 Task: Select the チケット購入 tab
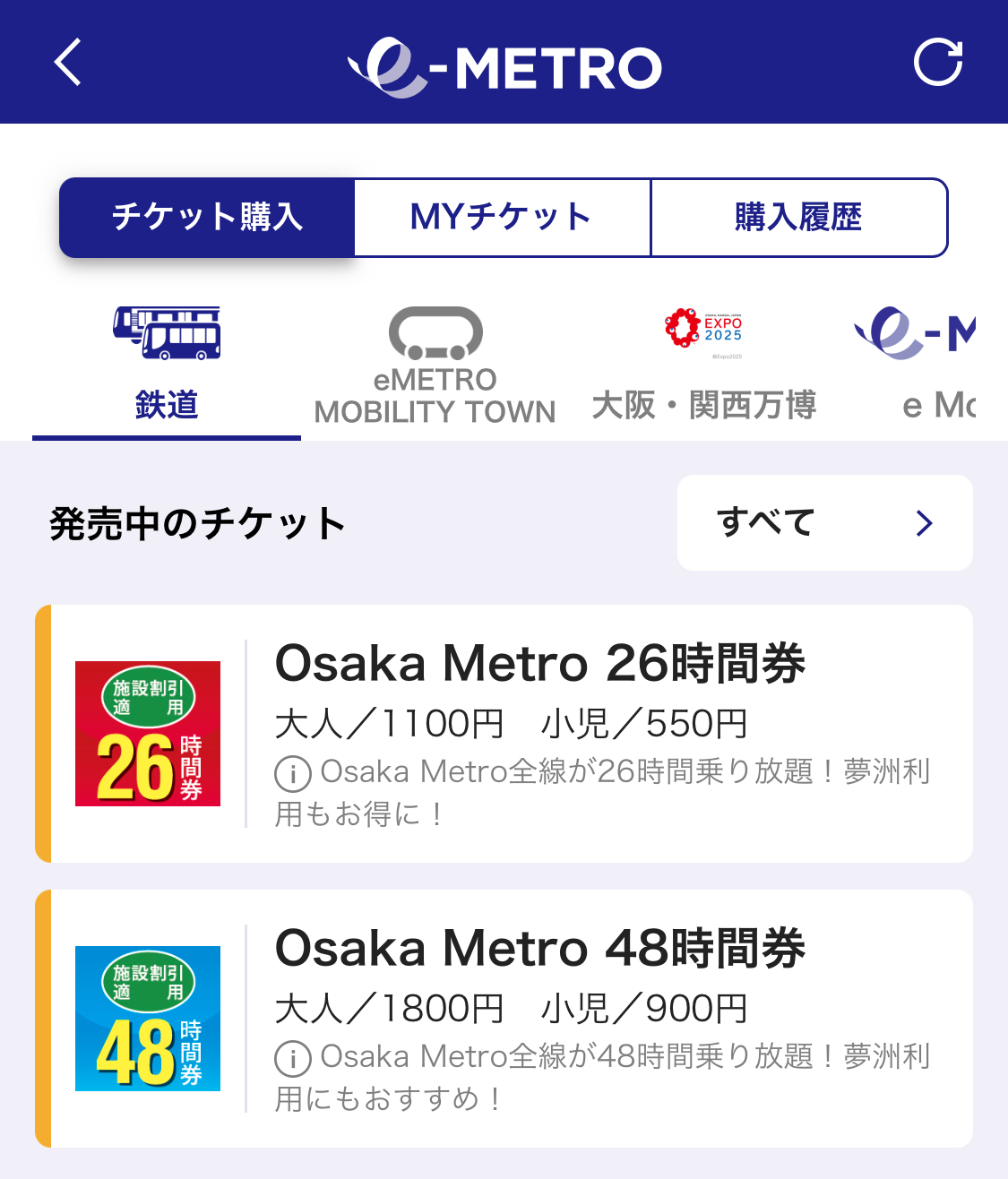[206, 217]
